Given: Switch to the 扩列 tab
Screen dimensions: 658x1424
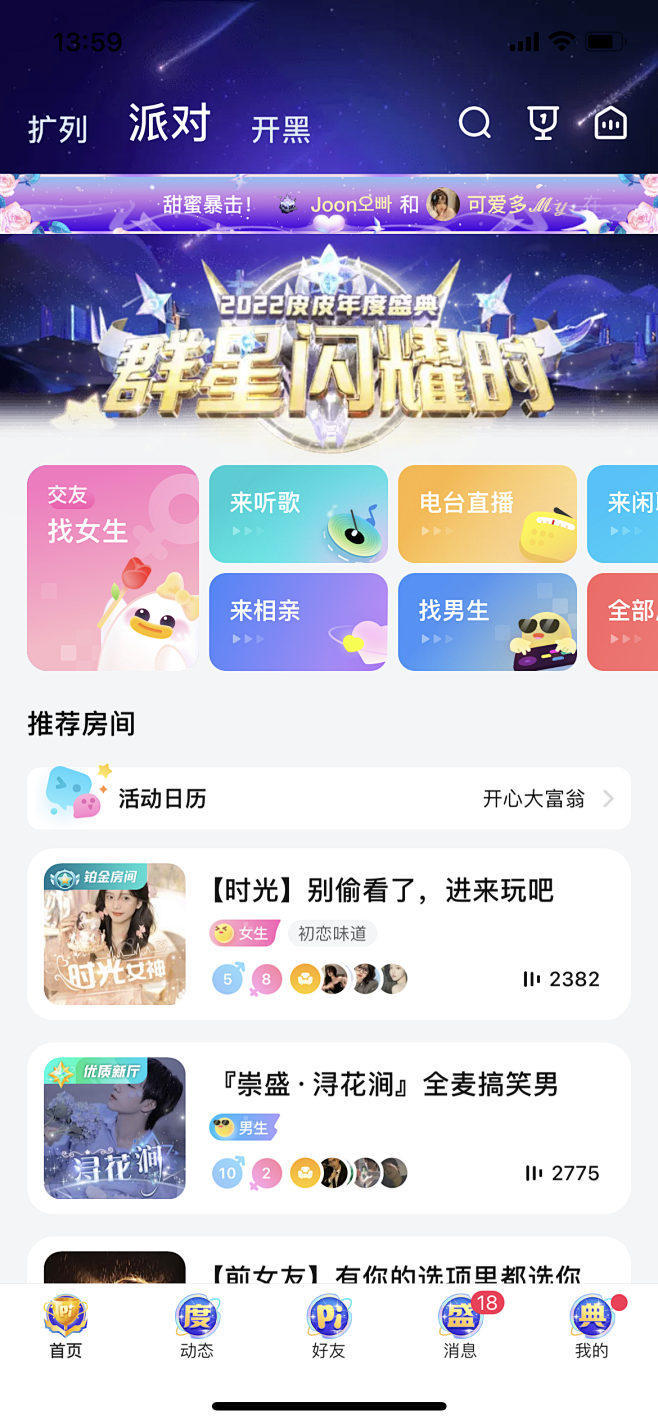Looking at the screenshot, I should (x=57, y=129).
